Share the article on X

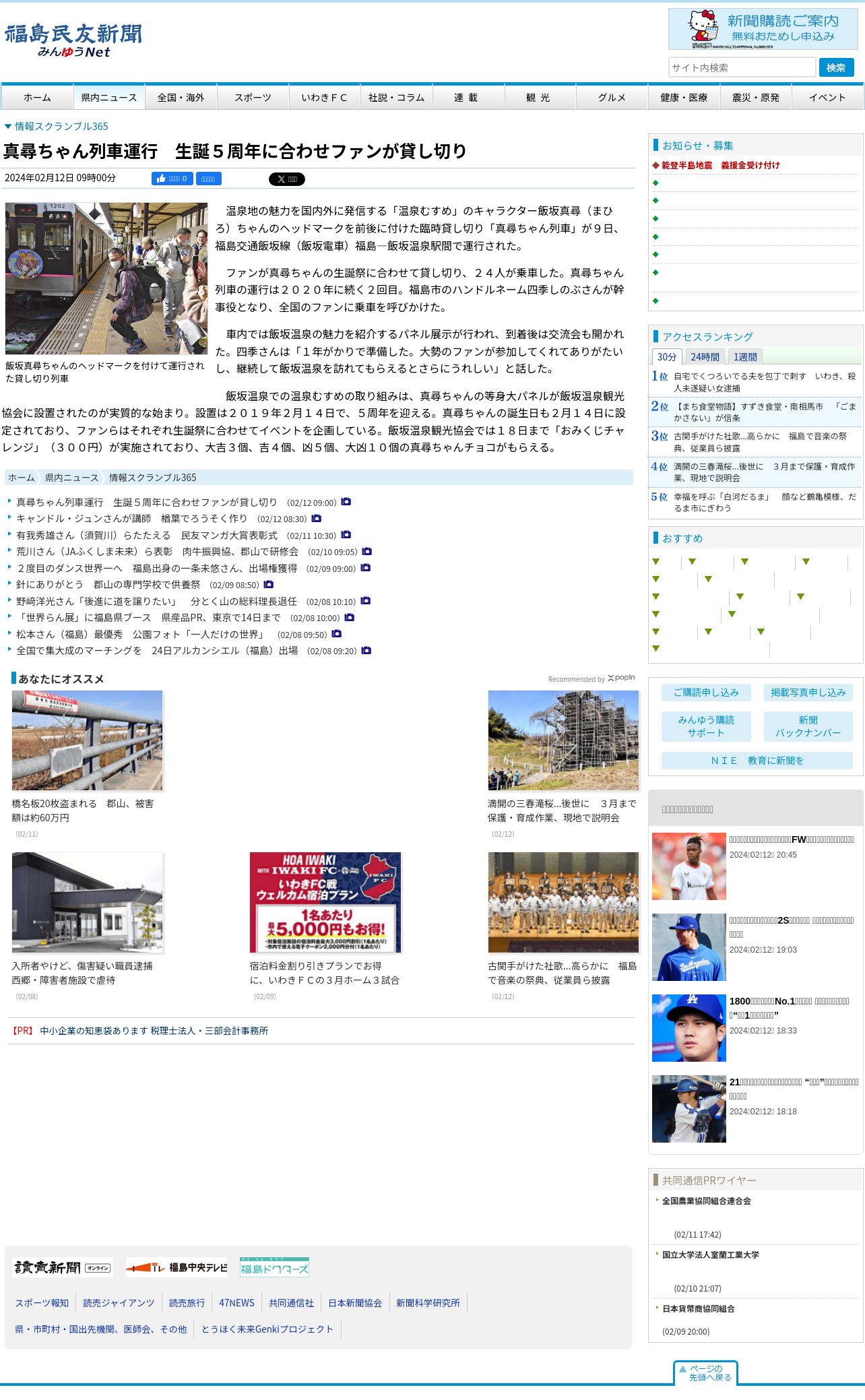point(286,179)
